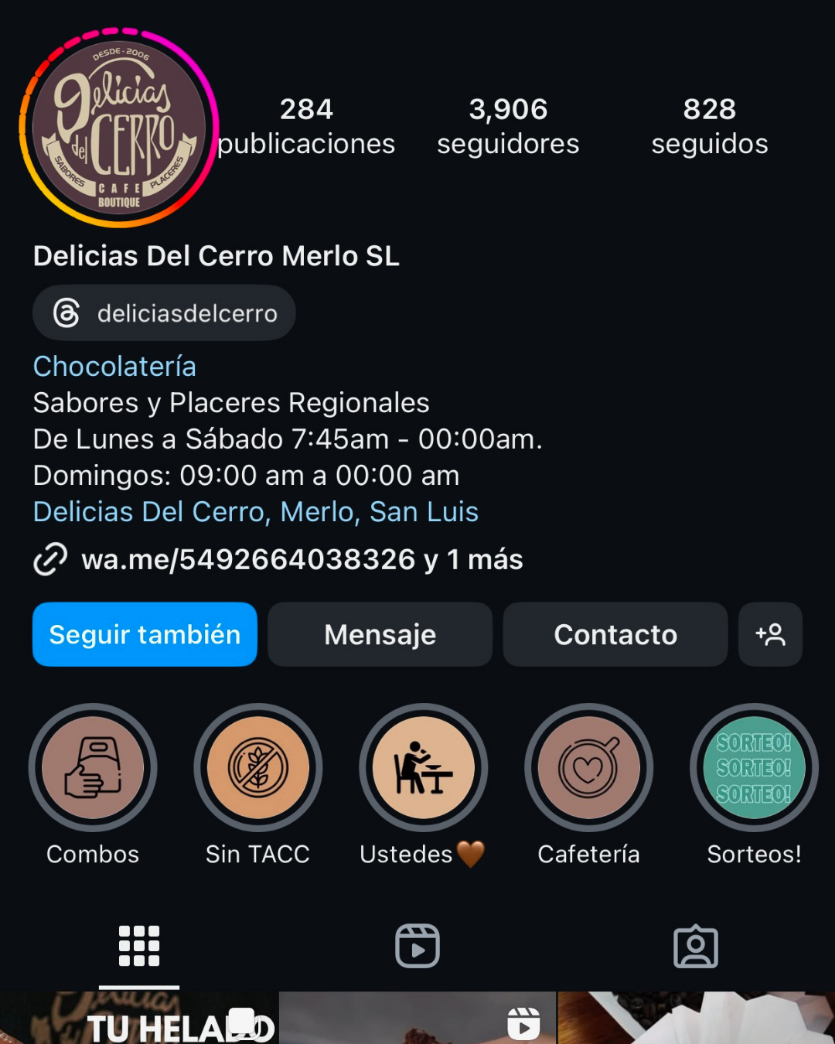Open the Combos story highlight
Screen dimensions: 835x1044
93,769
